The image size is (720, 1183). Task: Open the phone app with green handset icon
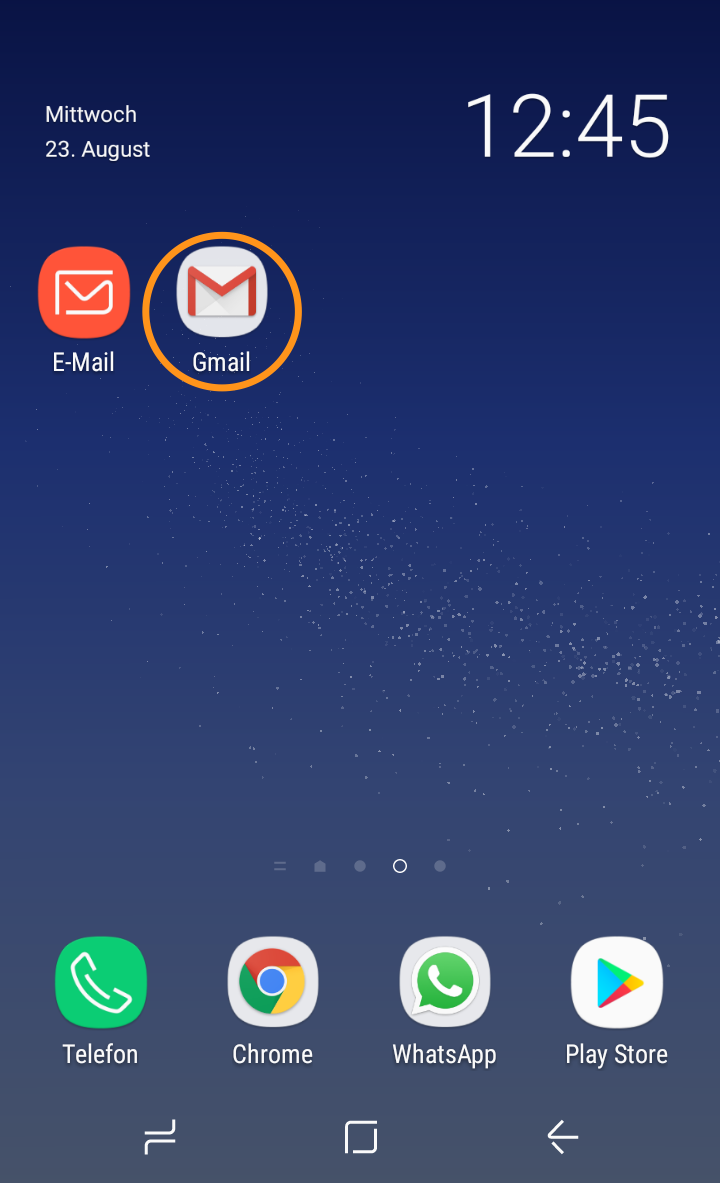click(100, 981)
